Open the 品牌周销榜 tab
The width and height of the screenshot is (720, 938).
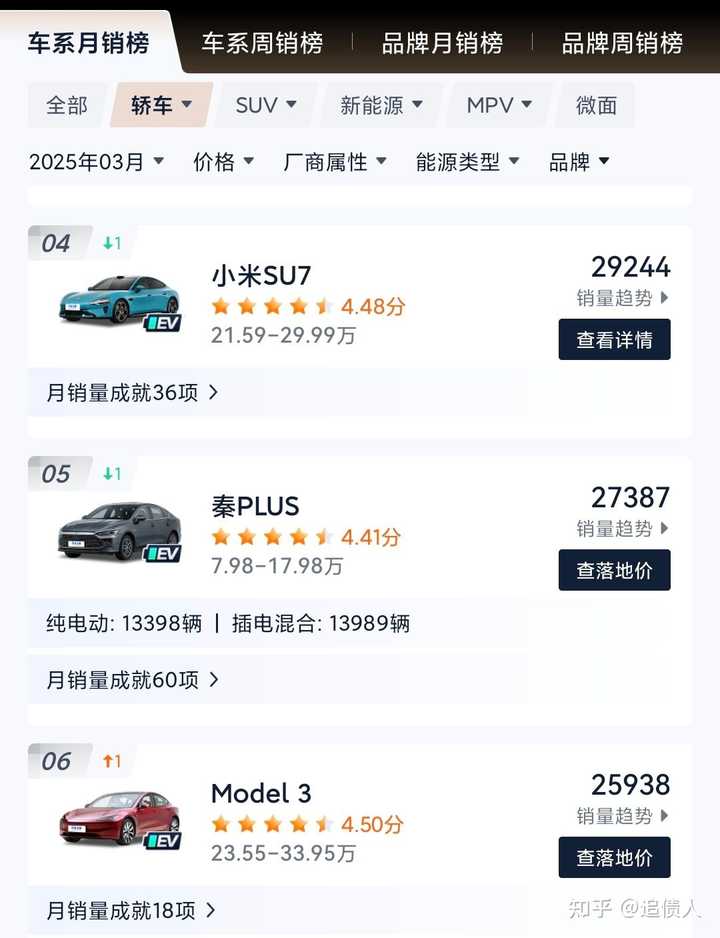coord(622,43)
